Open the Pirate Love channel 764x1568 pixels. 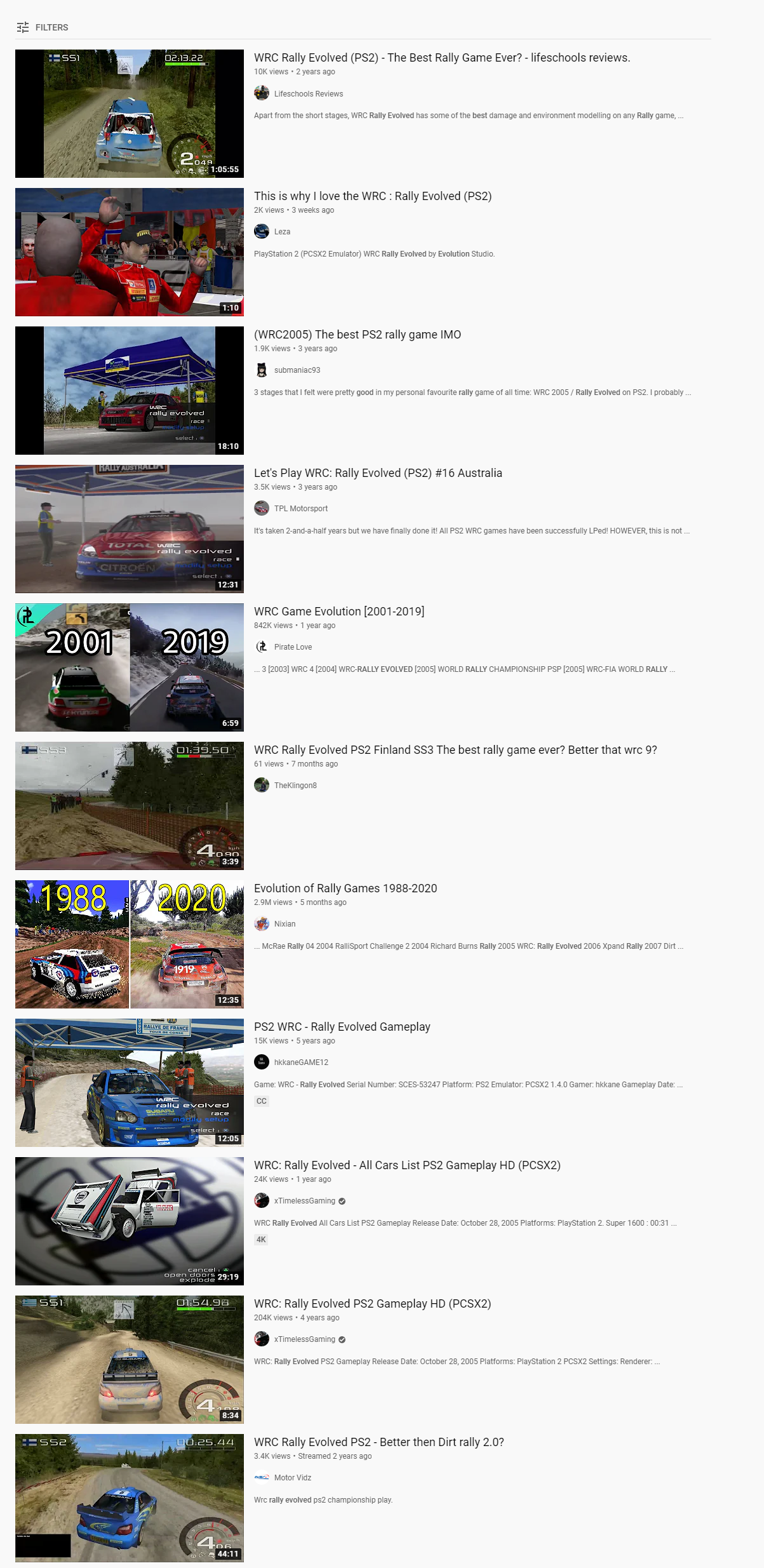click(x=293, y=647)
